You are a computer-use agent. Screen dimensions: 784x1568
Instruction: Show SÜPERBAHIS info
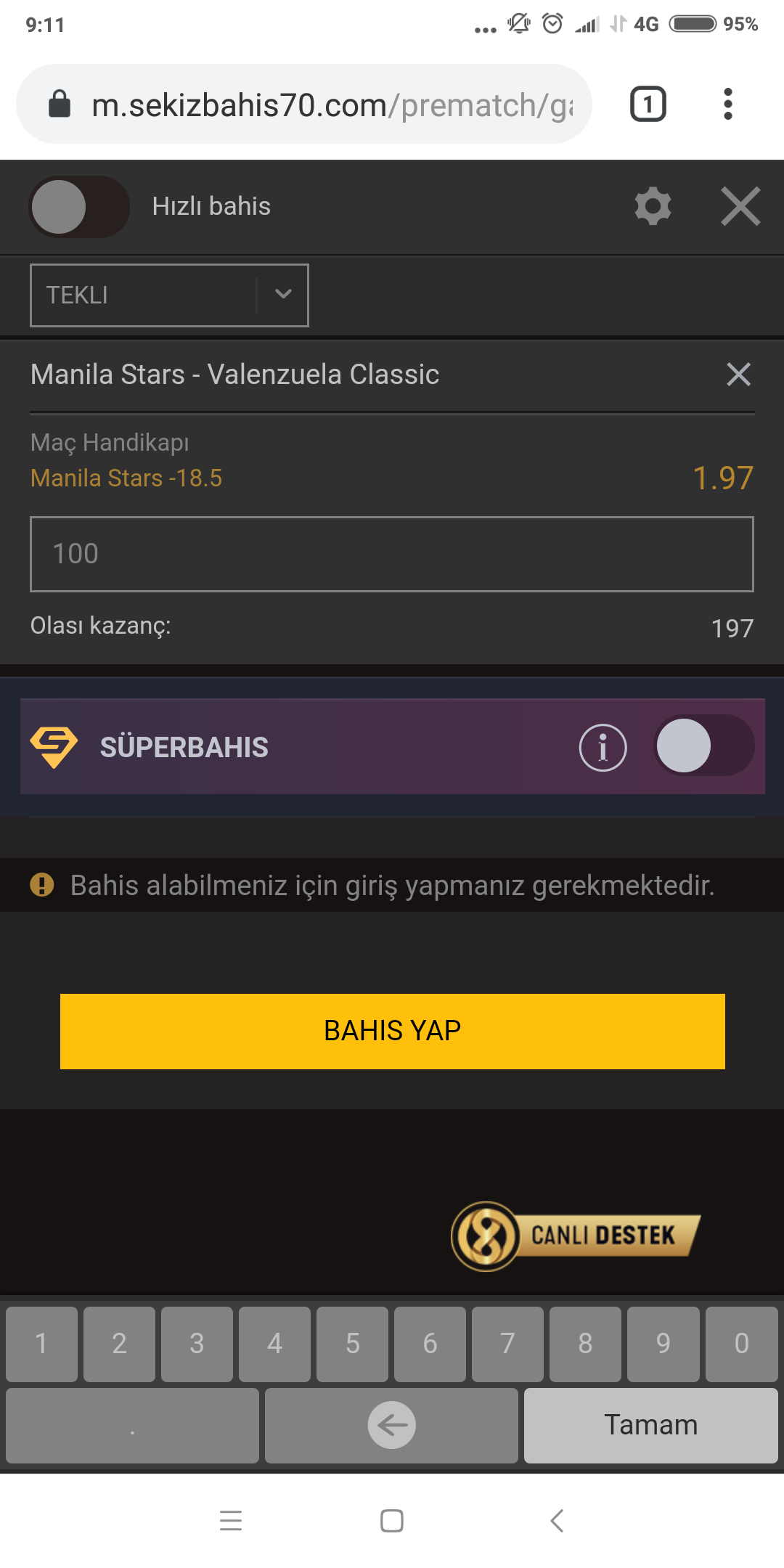coord(603,747)
